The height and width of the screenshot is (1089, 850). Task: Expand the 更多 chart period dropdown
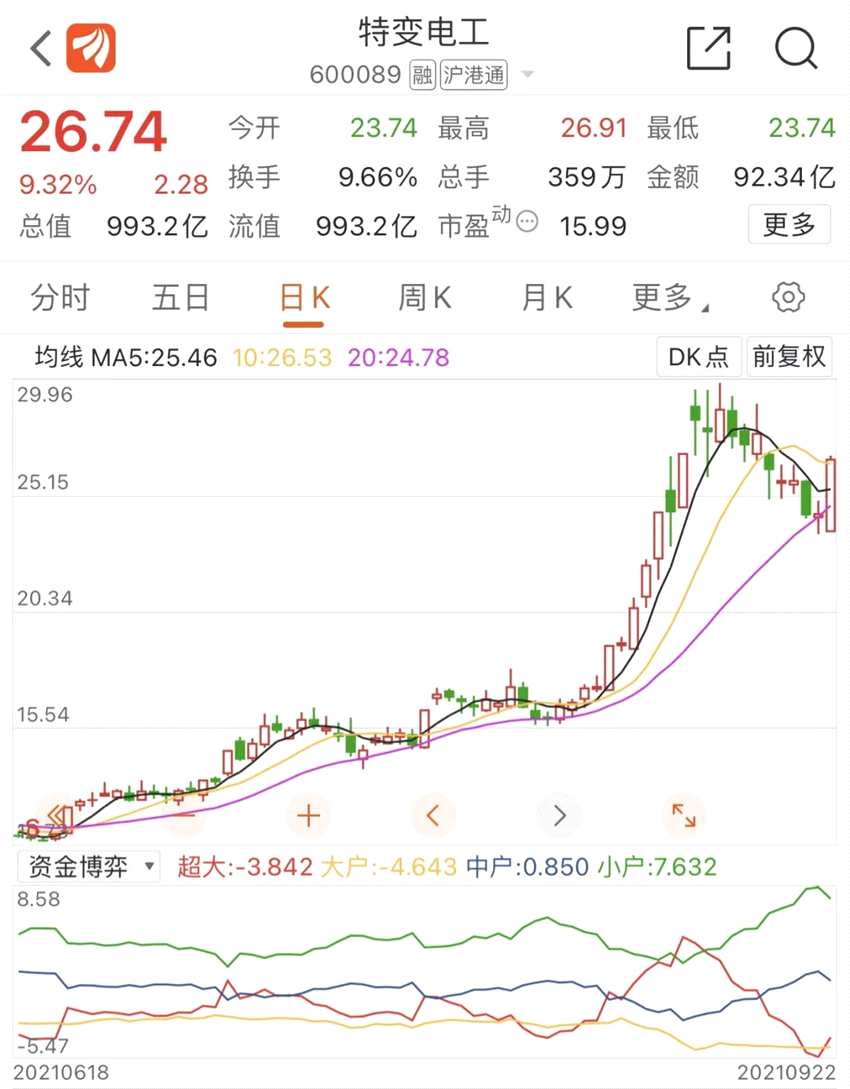click(x=669, y=297)
